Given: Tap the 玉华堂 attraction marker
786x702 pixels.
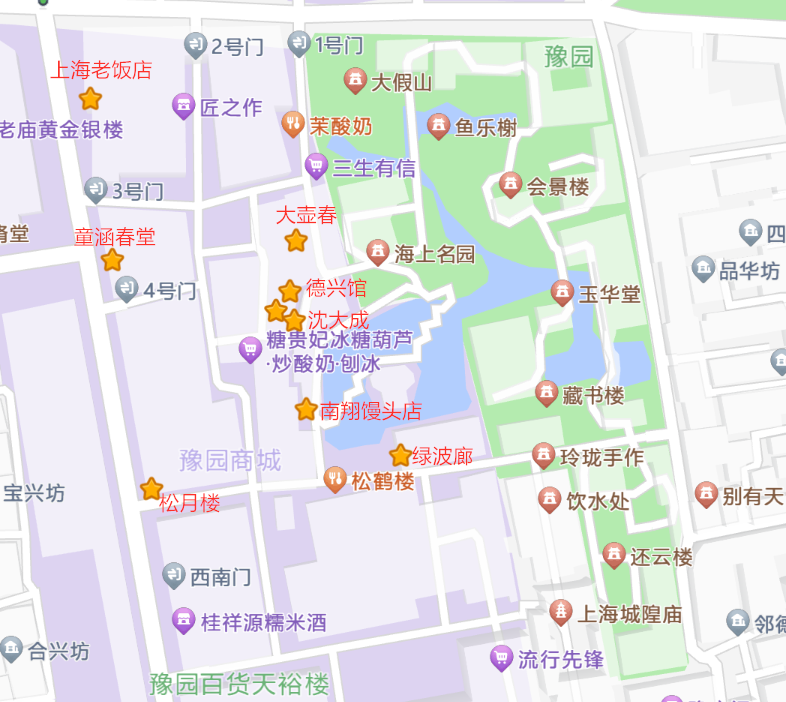Looking at the screenshot, I should pos(563,293).
